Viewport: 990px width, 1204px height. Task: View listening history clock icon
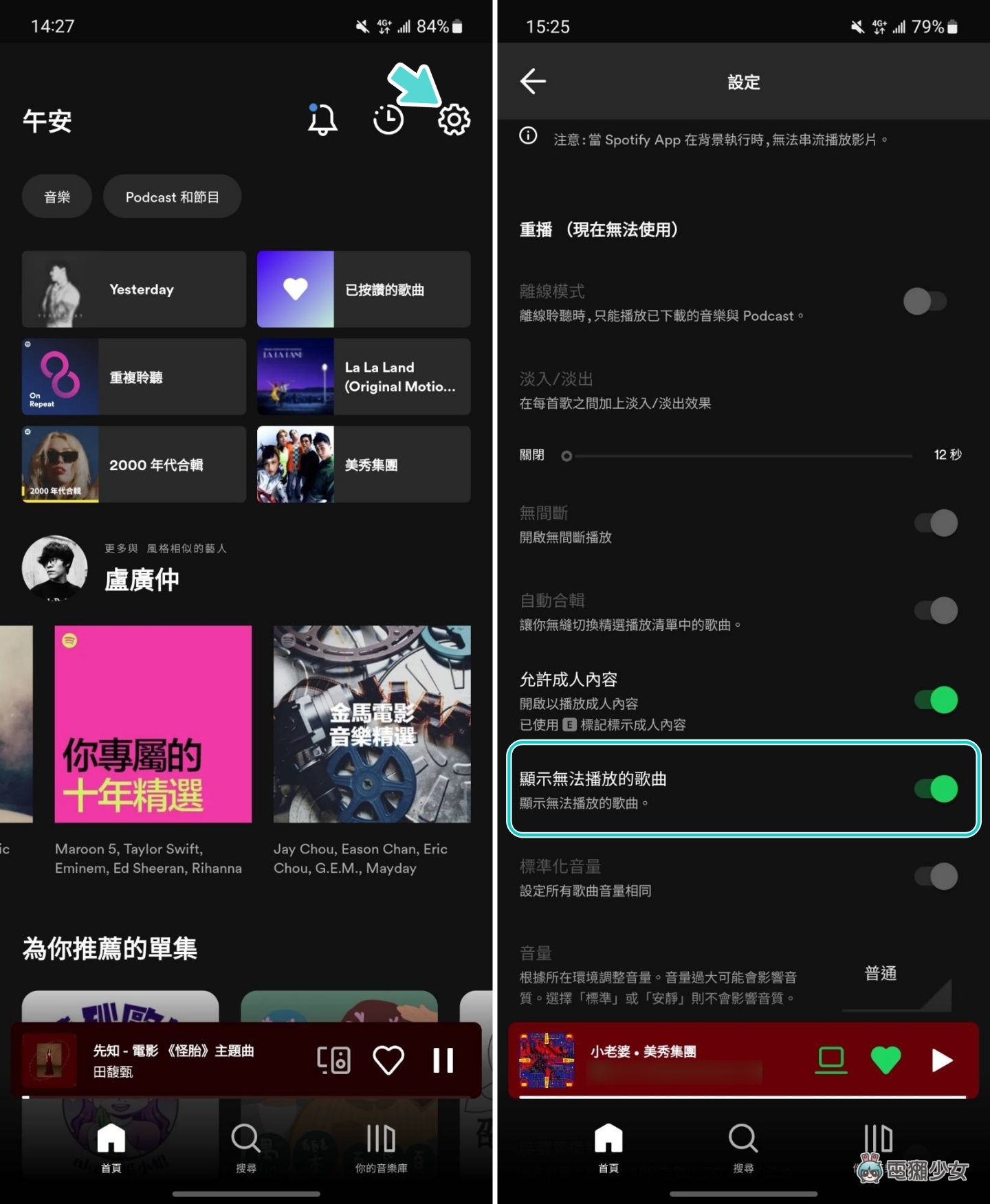(x=388, y=120)
